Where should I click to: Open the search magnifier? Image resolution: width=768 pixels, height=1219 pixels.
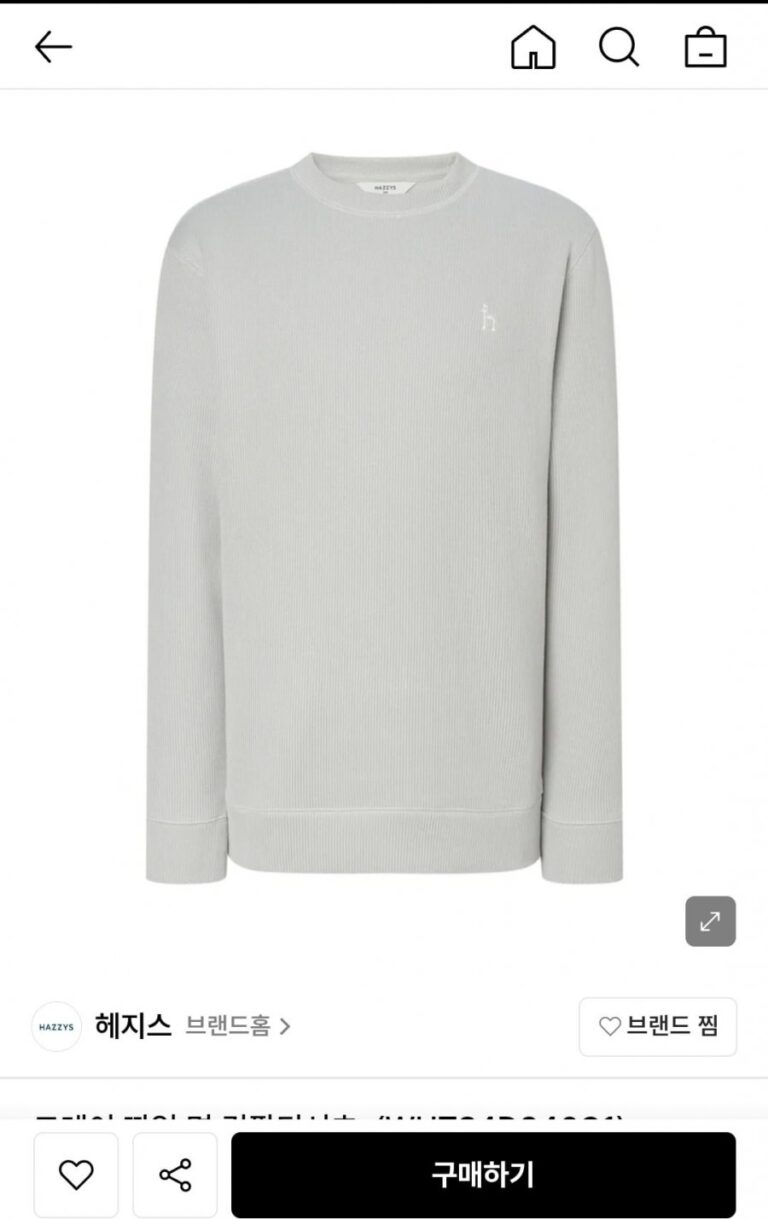(x=618, y=46)
